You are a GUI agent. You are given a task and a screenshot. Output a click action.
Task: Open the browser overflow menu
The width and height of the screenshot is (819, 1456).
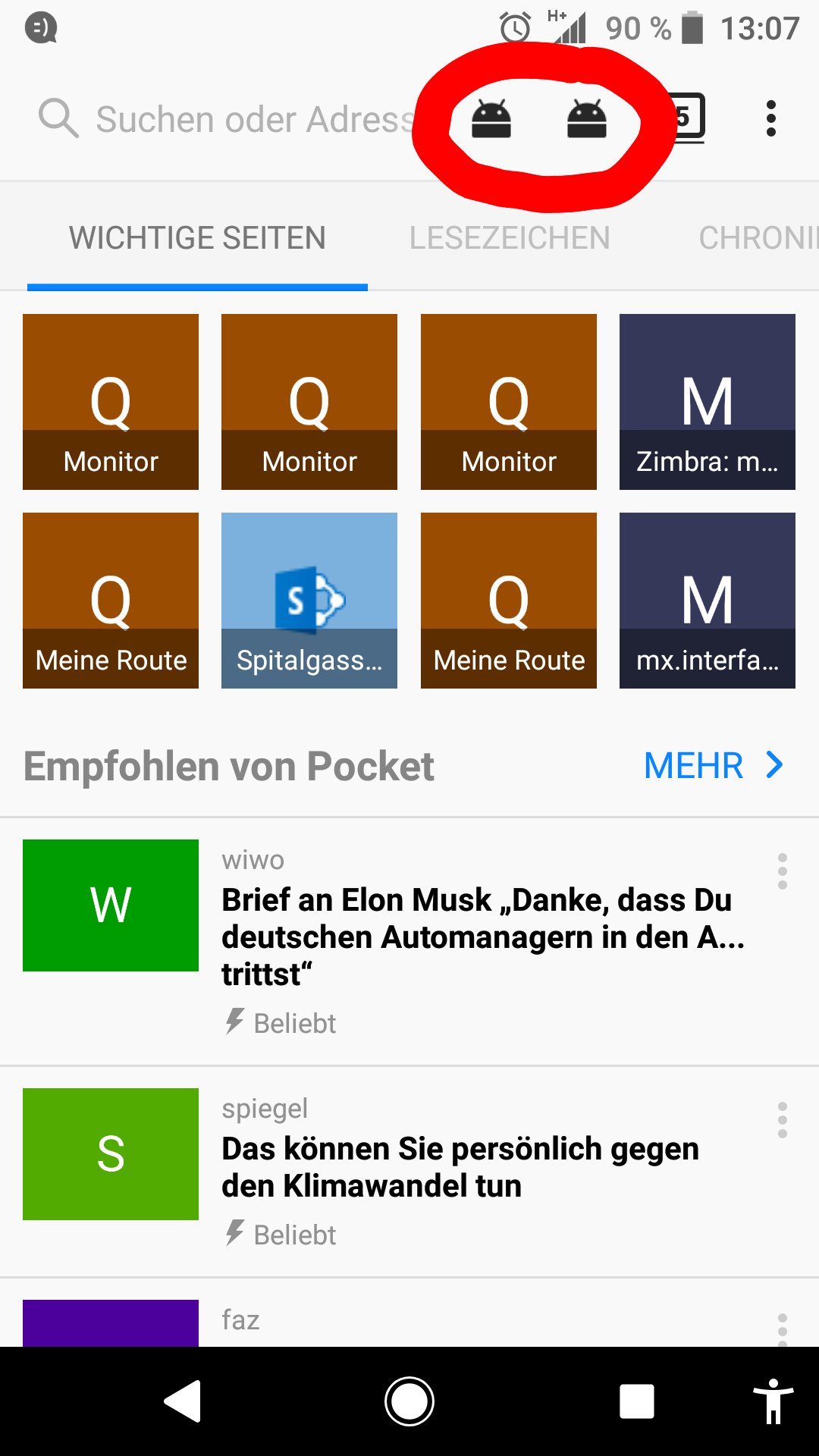[x=770, y=119]
